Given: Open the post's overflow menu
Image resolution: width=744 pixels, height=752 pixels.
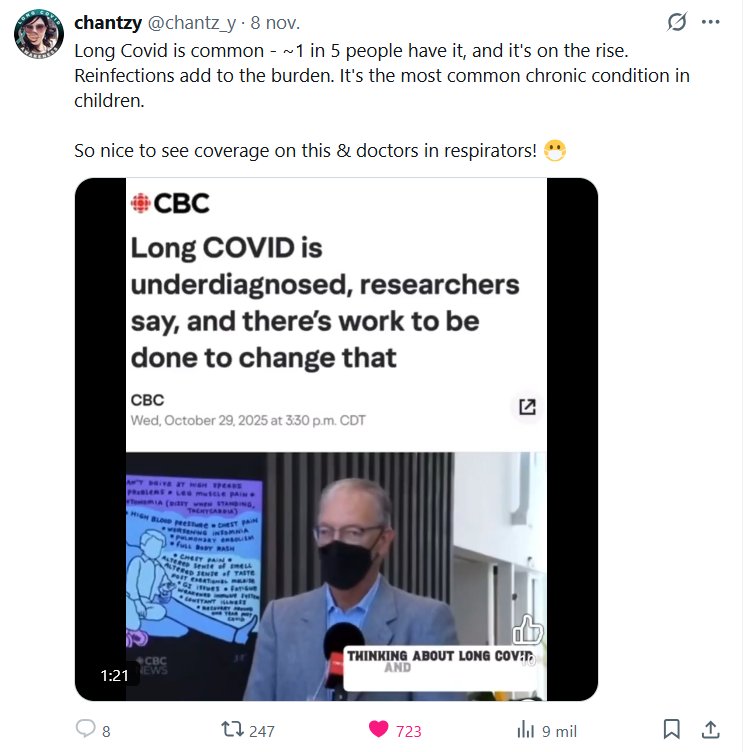Looking at the screenshot, I should tap(710, 22).
